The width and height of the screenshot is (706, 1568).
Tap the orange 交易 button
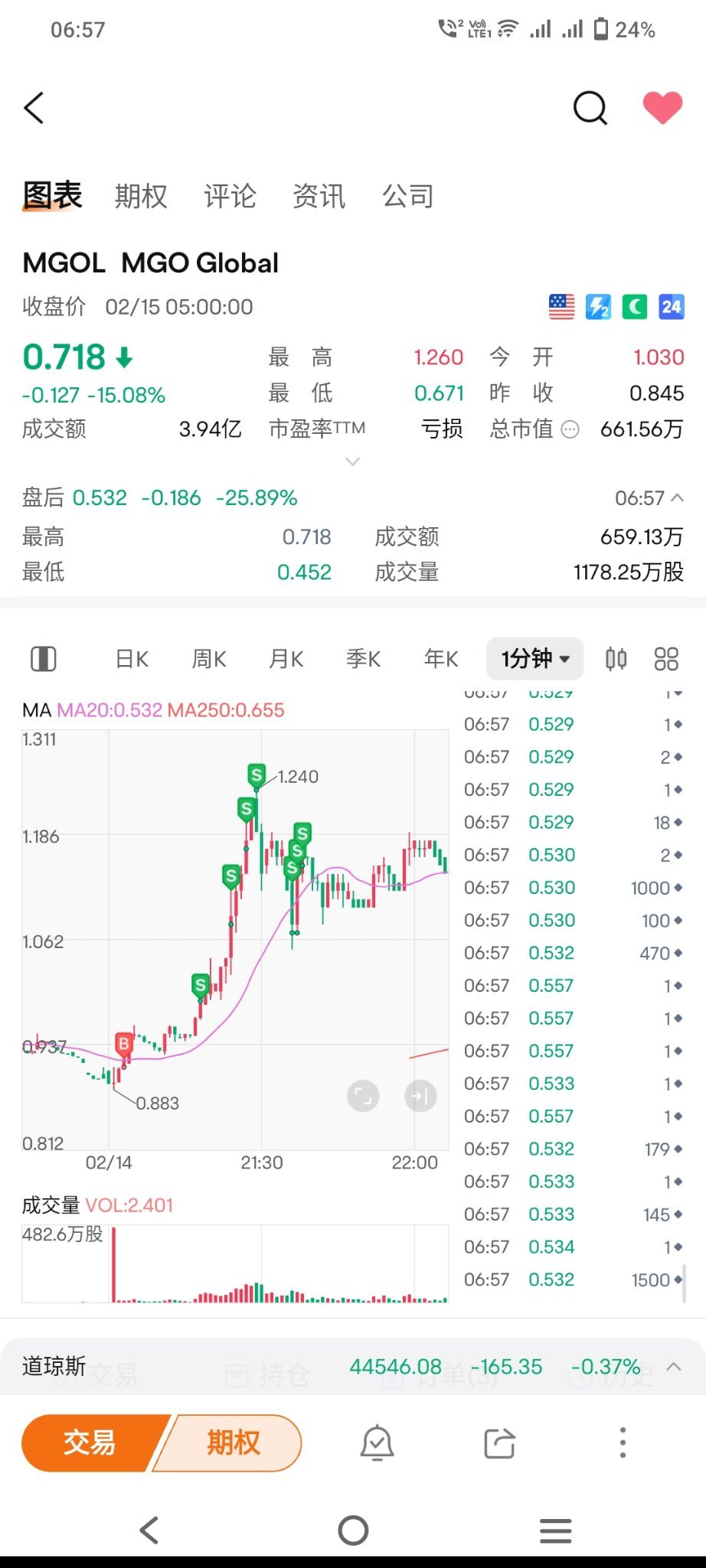point(90,1443)
